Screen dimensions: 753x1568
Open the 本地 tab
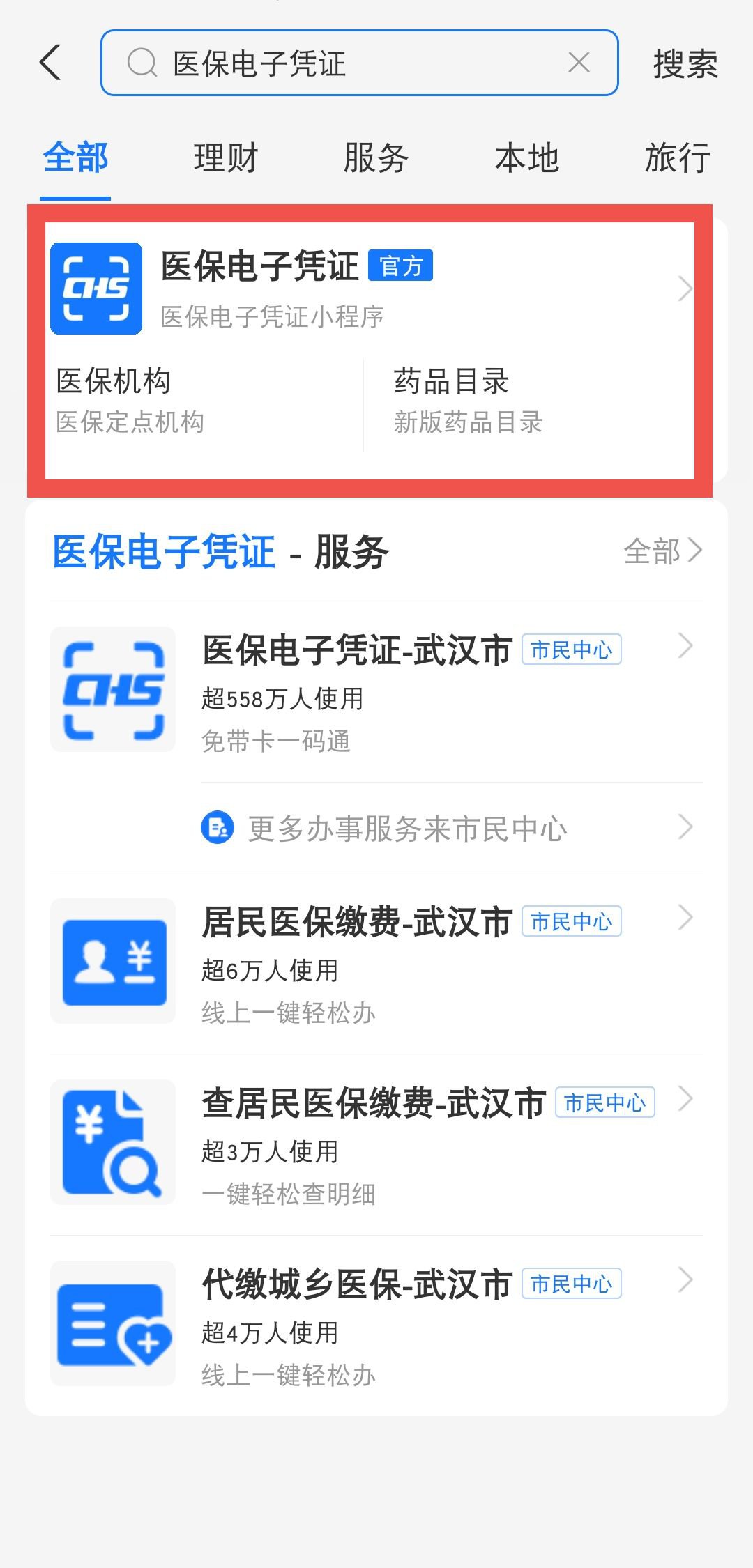[x=527, y=158]
